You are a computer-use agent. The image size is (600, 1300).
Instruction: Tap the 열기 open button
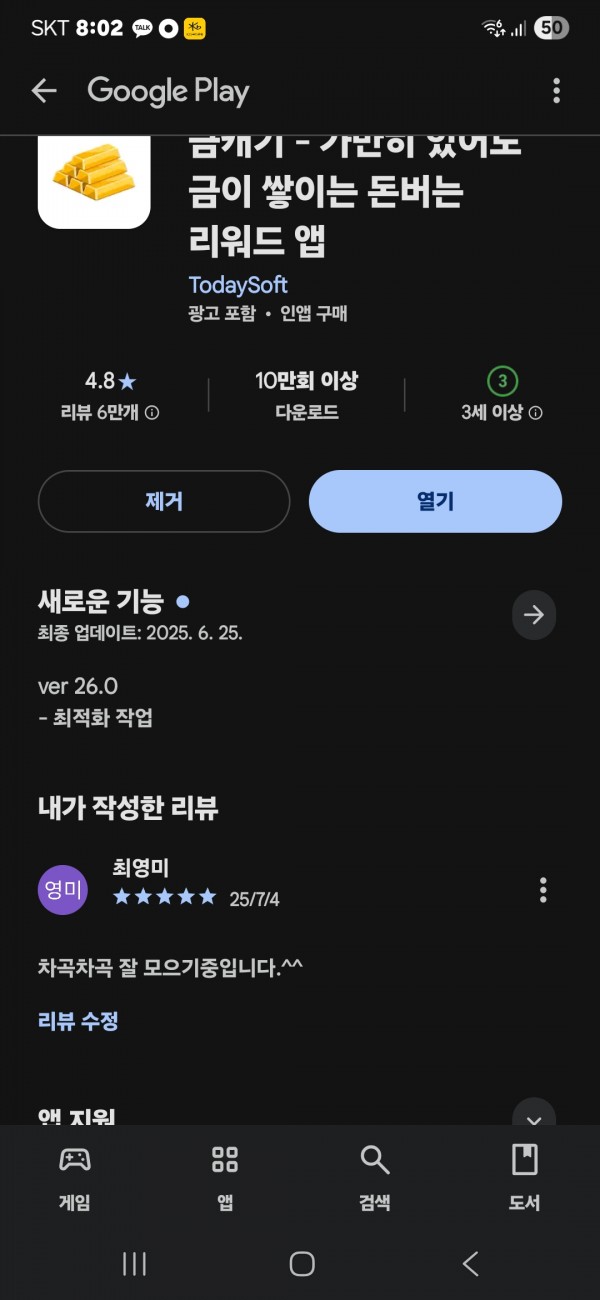(x=435, y=501)
